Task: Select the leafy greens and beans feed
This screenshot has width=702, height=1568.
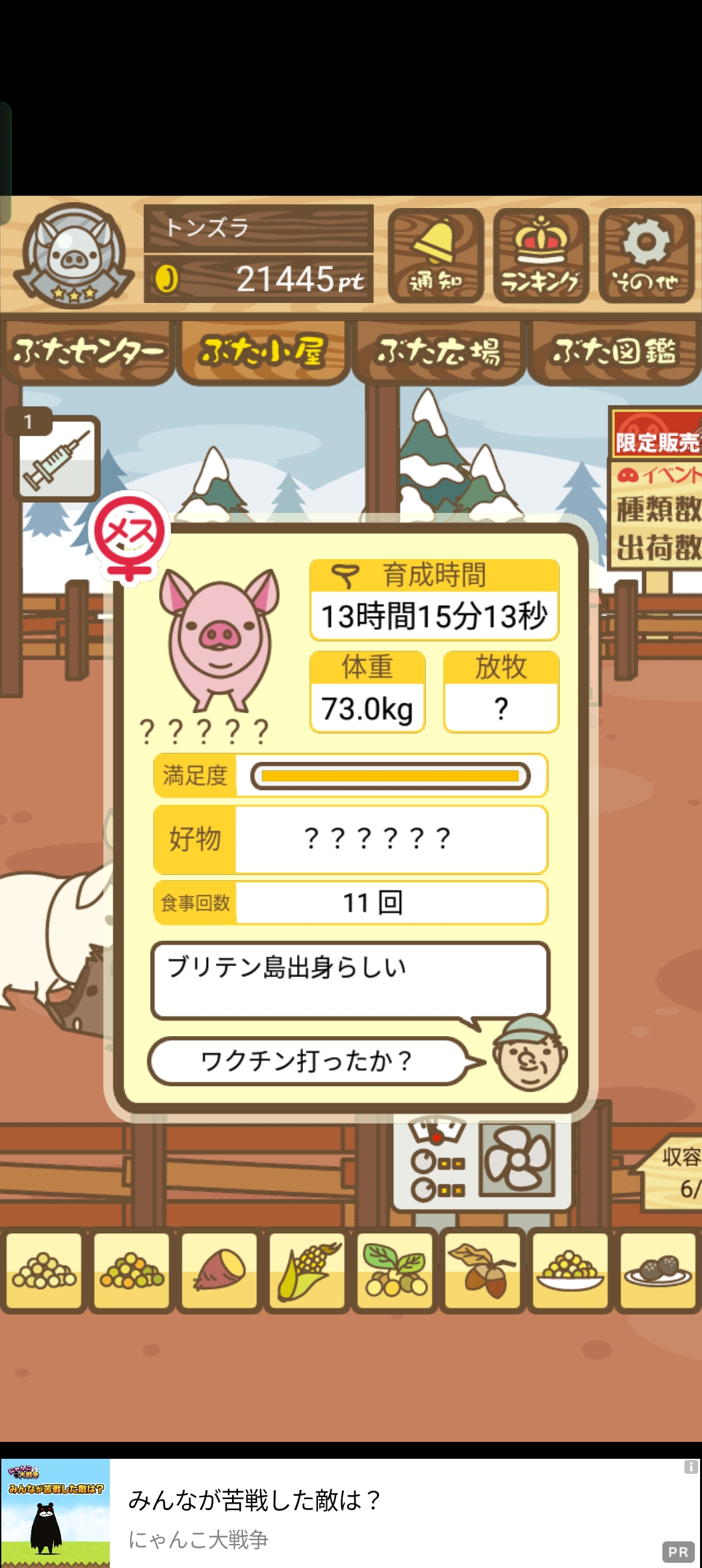Action: point(395,1270)
